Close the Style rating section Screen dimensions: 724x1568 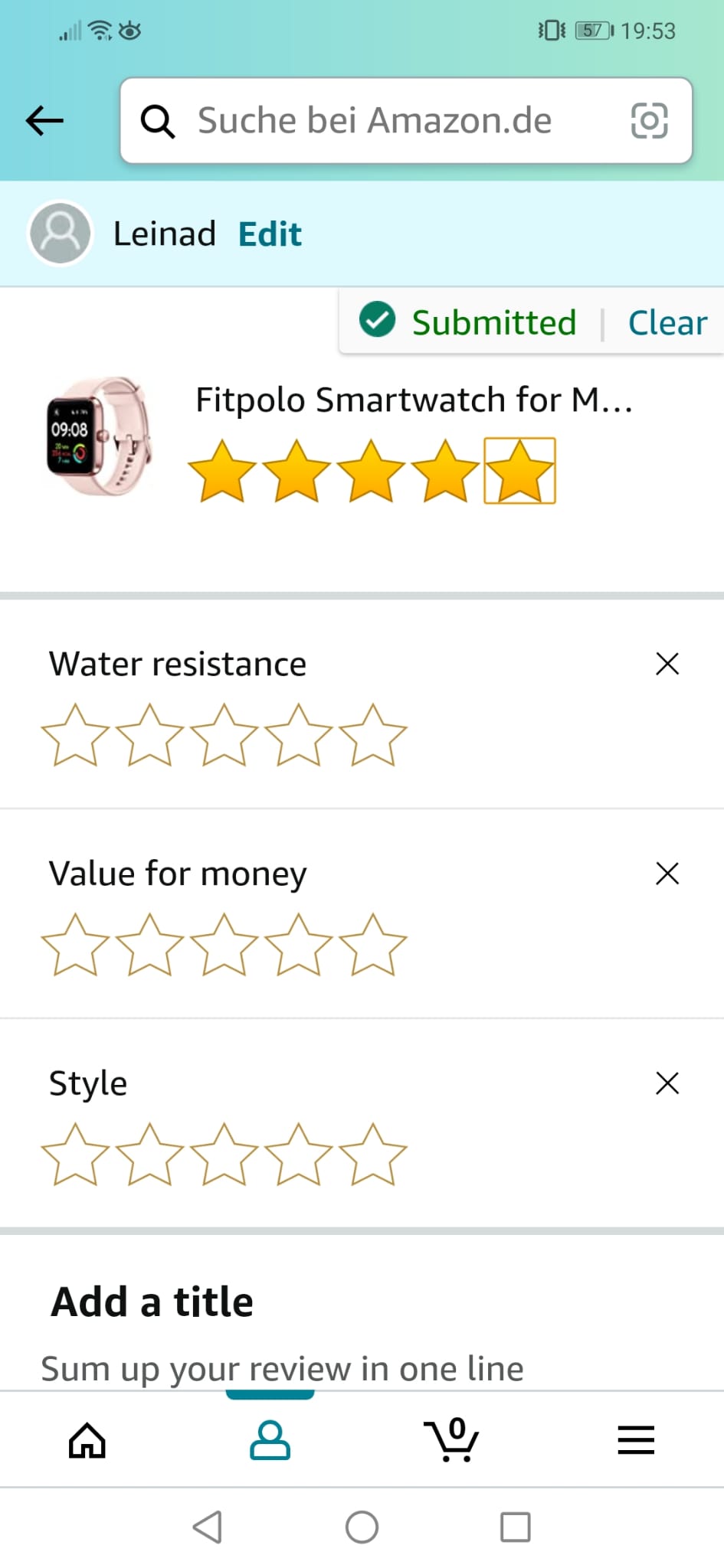click(x=667, y=1083)
